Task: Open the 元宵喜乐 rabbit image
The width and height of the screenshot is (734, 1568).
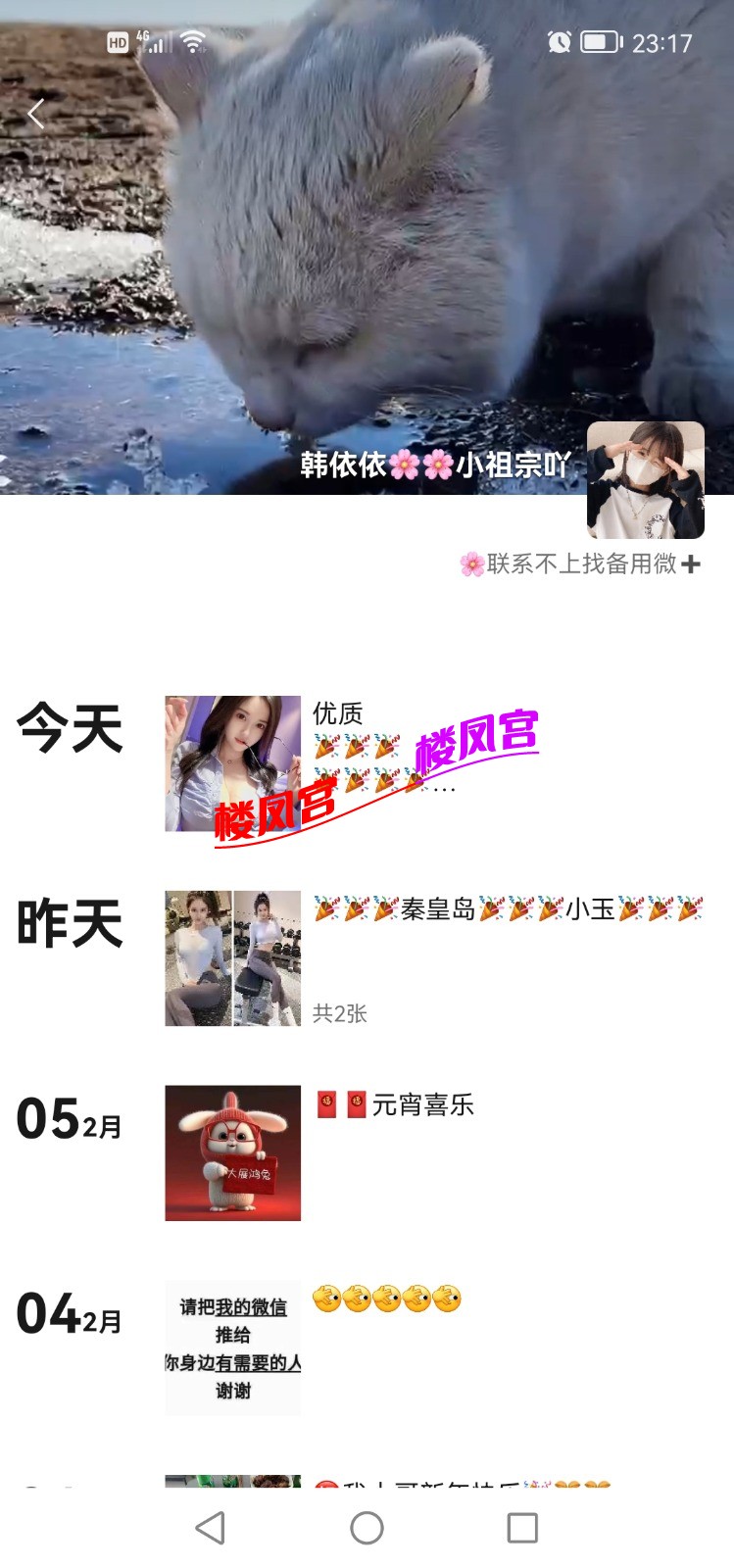Action: [232, 1152]
